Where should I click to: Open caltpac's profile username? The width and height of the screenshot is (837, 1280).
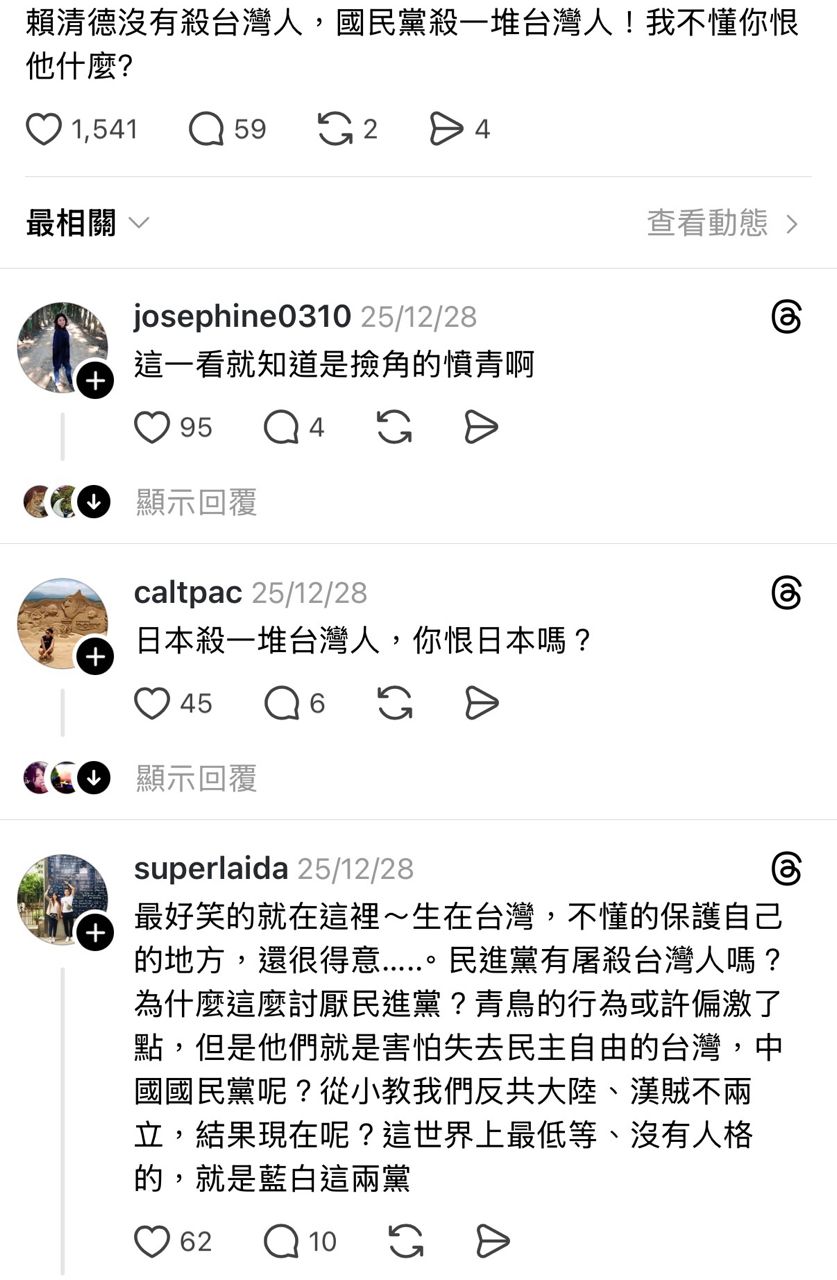[188, 593]
